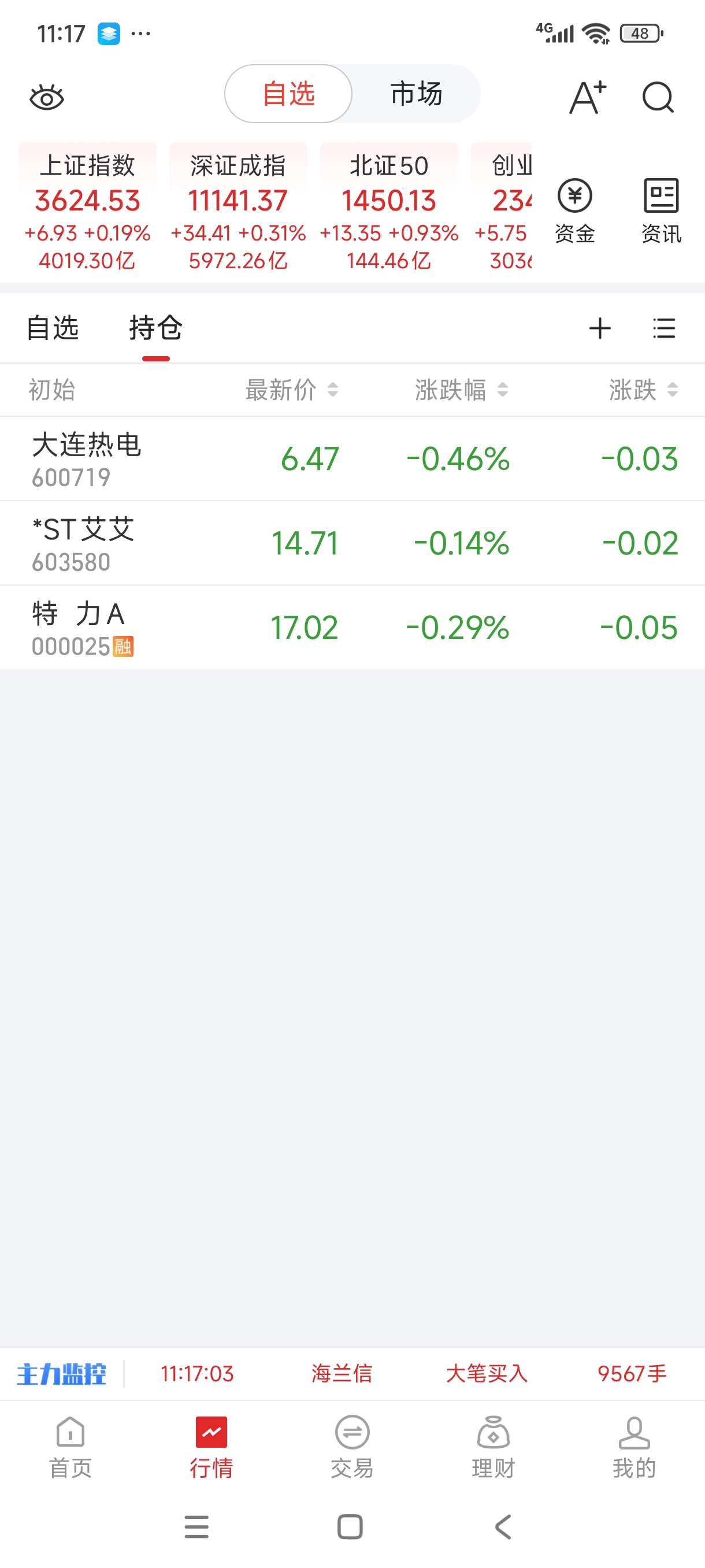This screenshot has height=1568, width=705.
Task: Open the 资讯 news shortcut
Action: tap(661, 210)
